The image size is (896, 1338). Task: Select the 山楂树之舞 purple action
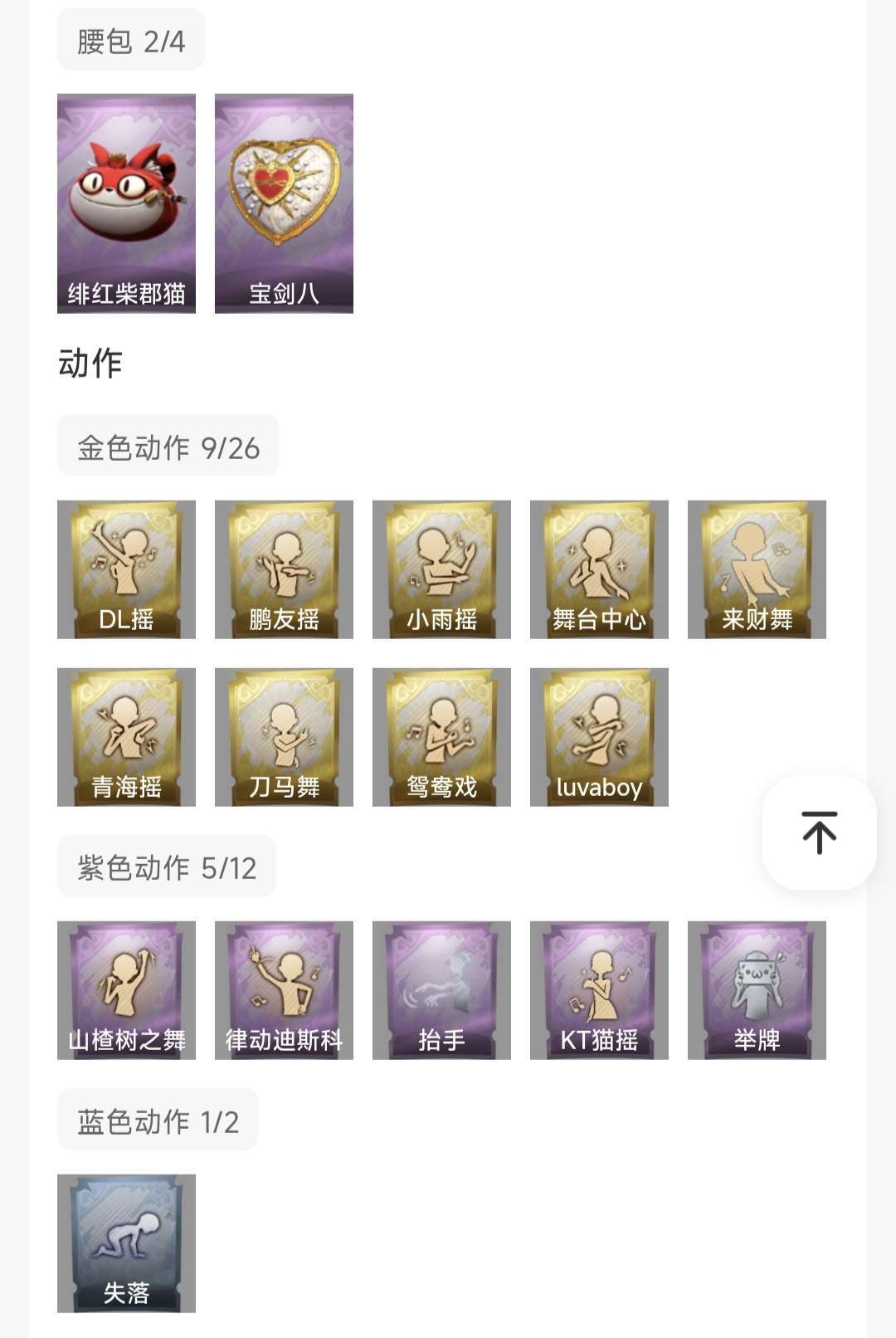[126, 988]
